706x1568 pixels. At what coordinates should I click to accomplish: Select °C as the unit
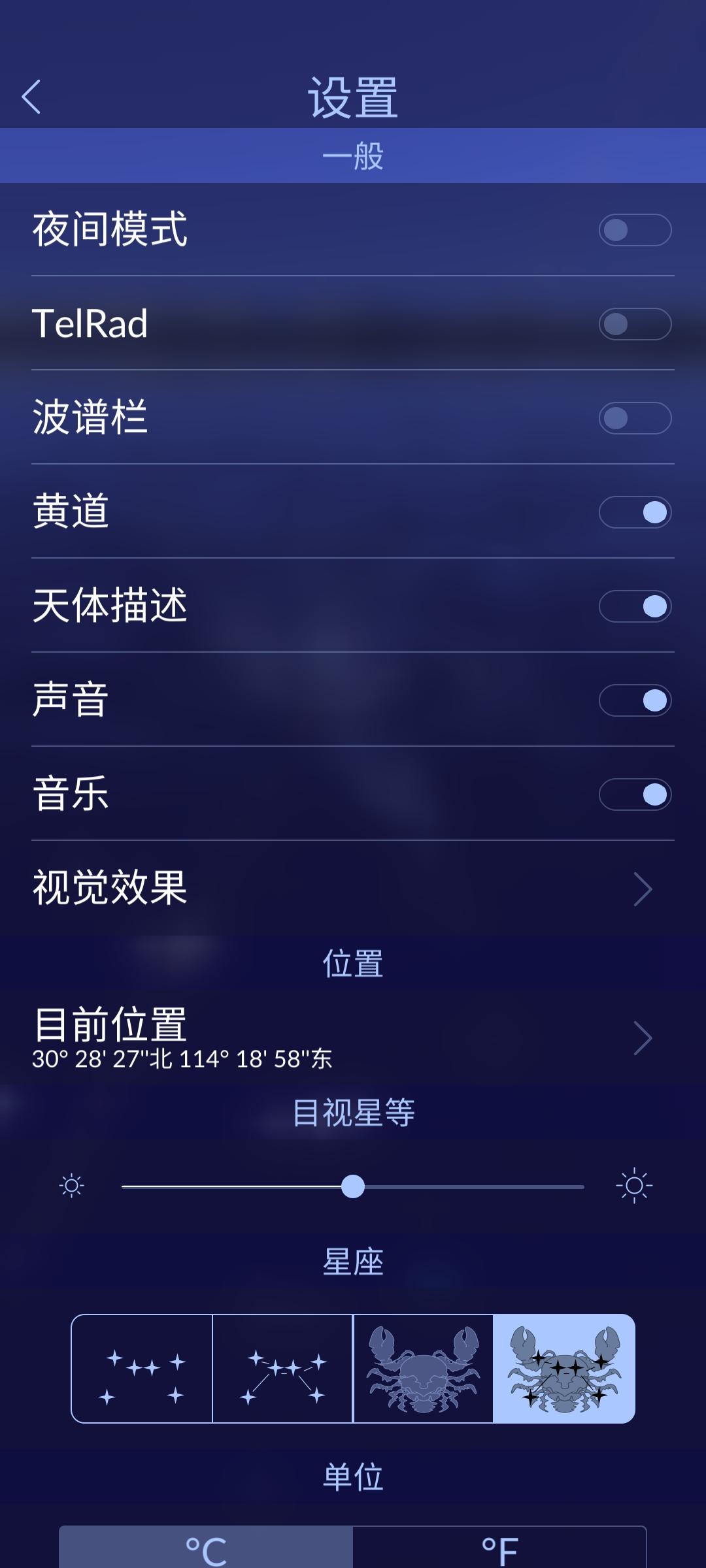coord(206,1548)
